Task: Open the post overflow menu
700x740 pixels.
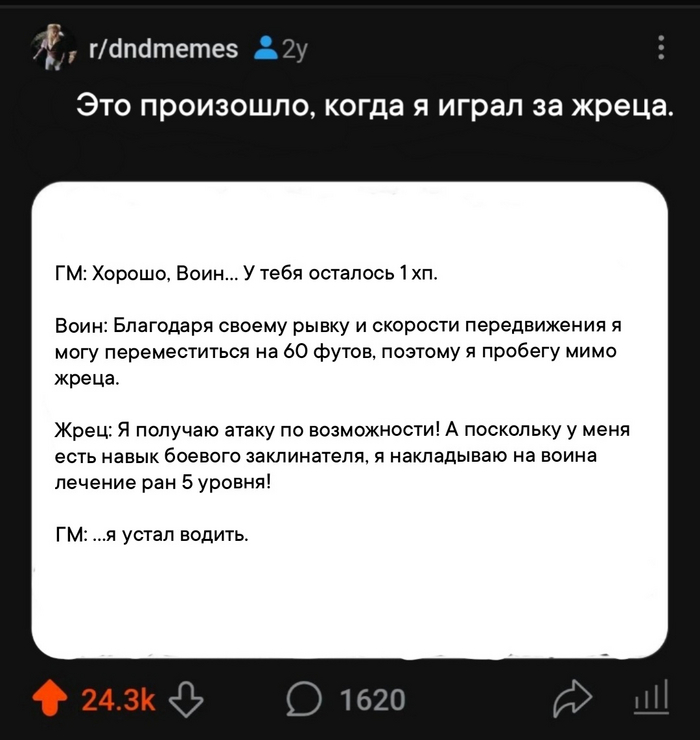Action: point(661,47)
